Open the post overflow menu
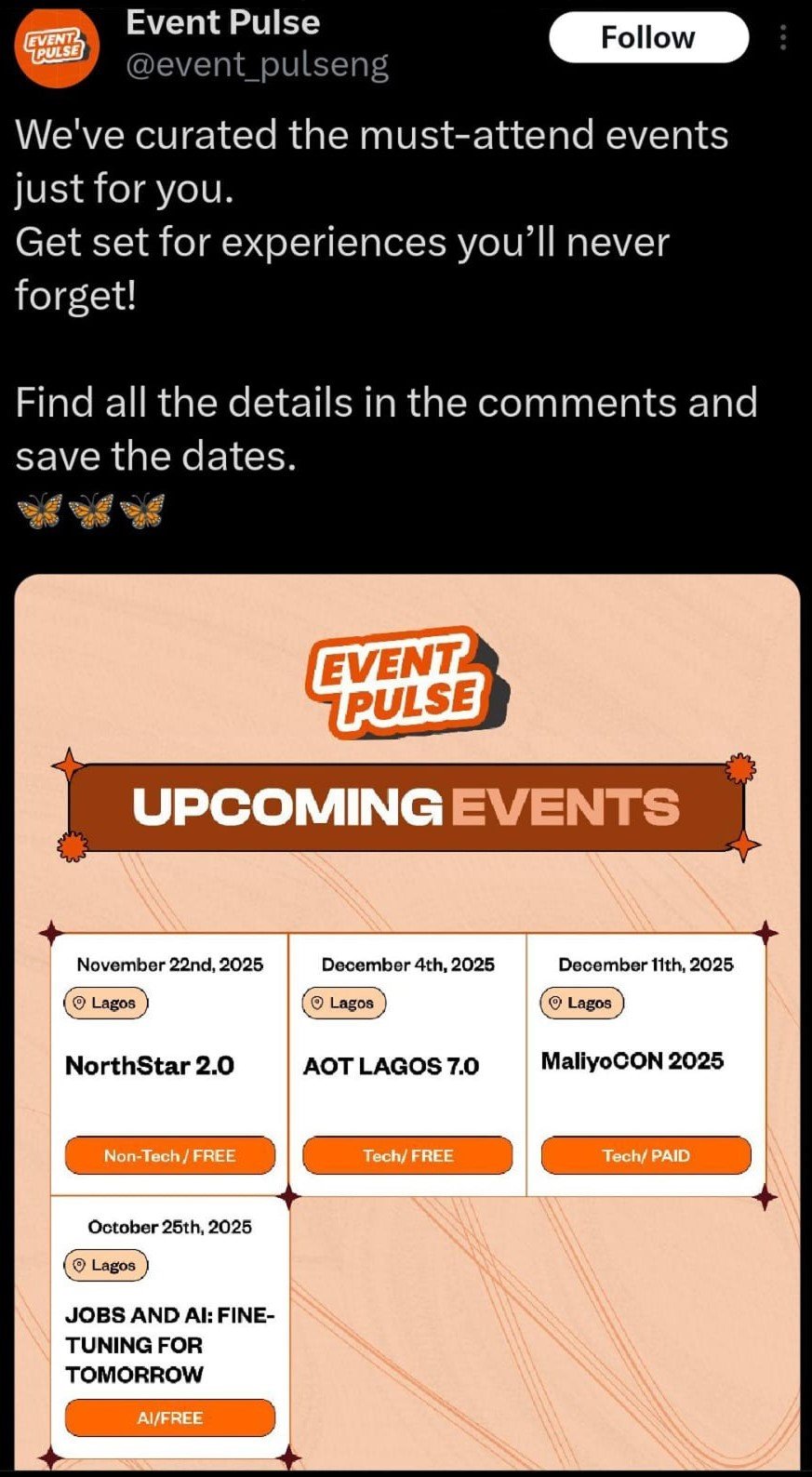The image size is (812, 1477). (x=782, y=37)
